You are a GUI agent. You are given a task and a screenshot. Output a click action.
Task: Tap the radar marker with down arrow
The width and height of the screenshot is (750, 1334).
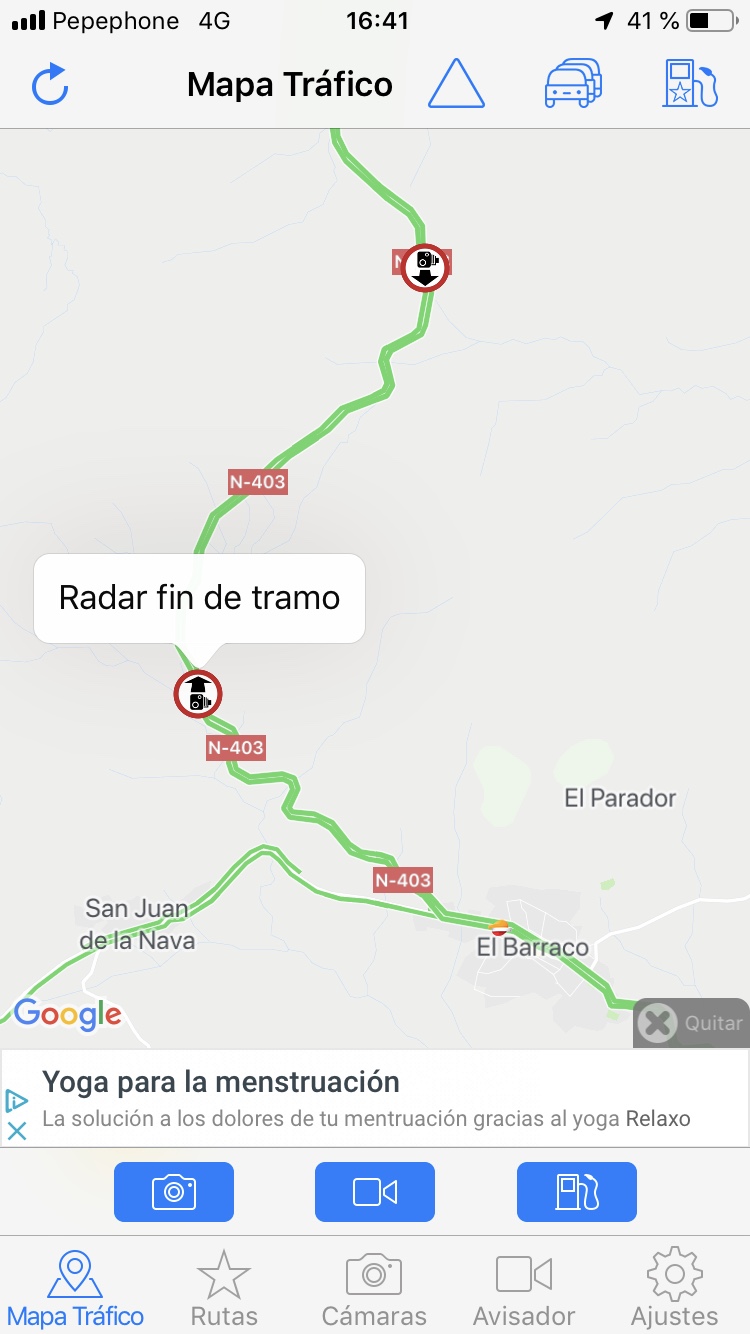pyautogui.click(x=425, y=267)
